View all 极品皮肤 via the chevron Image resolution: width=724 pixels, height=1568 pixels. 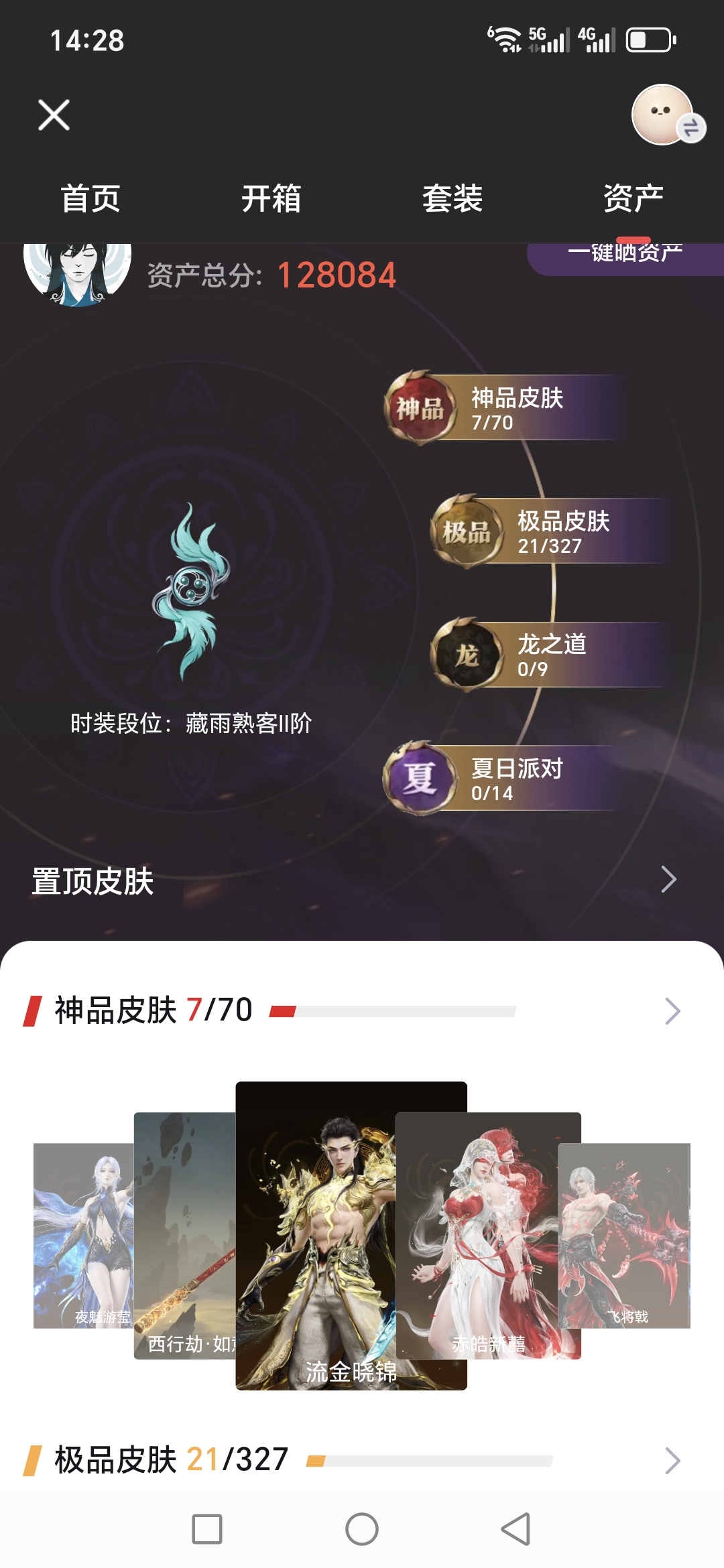coord(672,1461)
